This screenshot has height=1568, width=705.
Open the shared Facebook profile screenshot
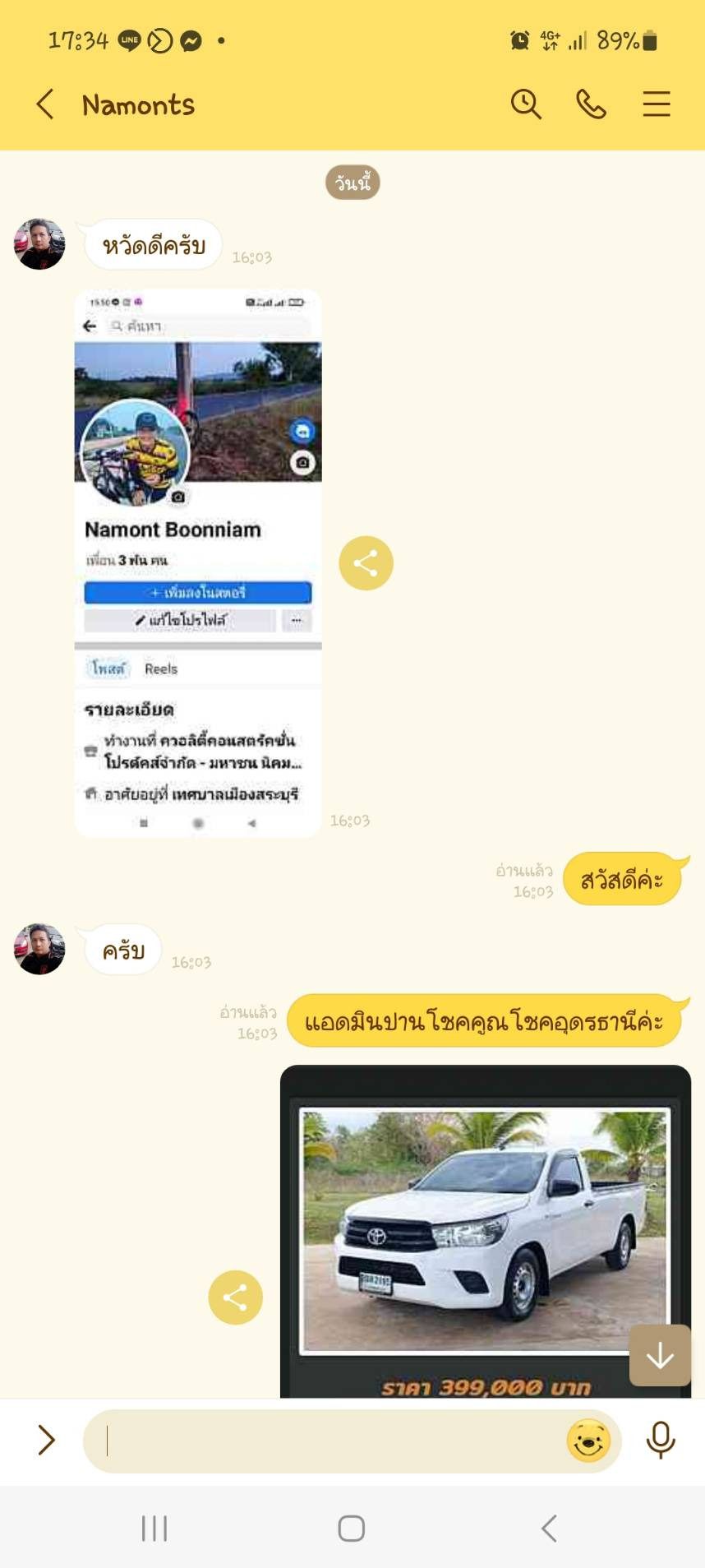(x=197, y=563)
